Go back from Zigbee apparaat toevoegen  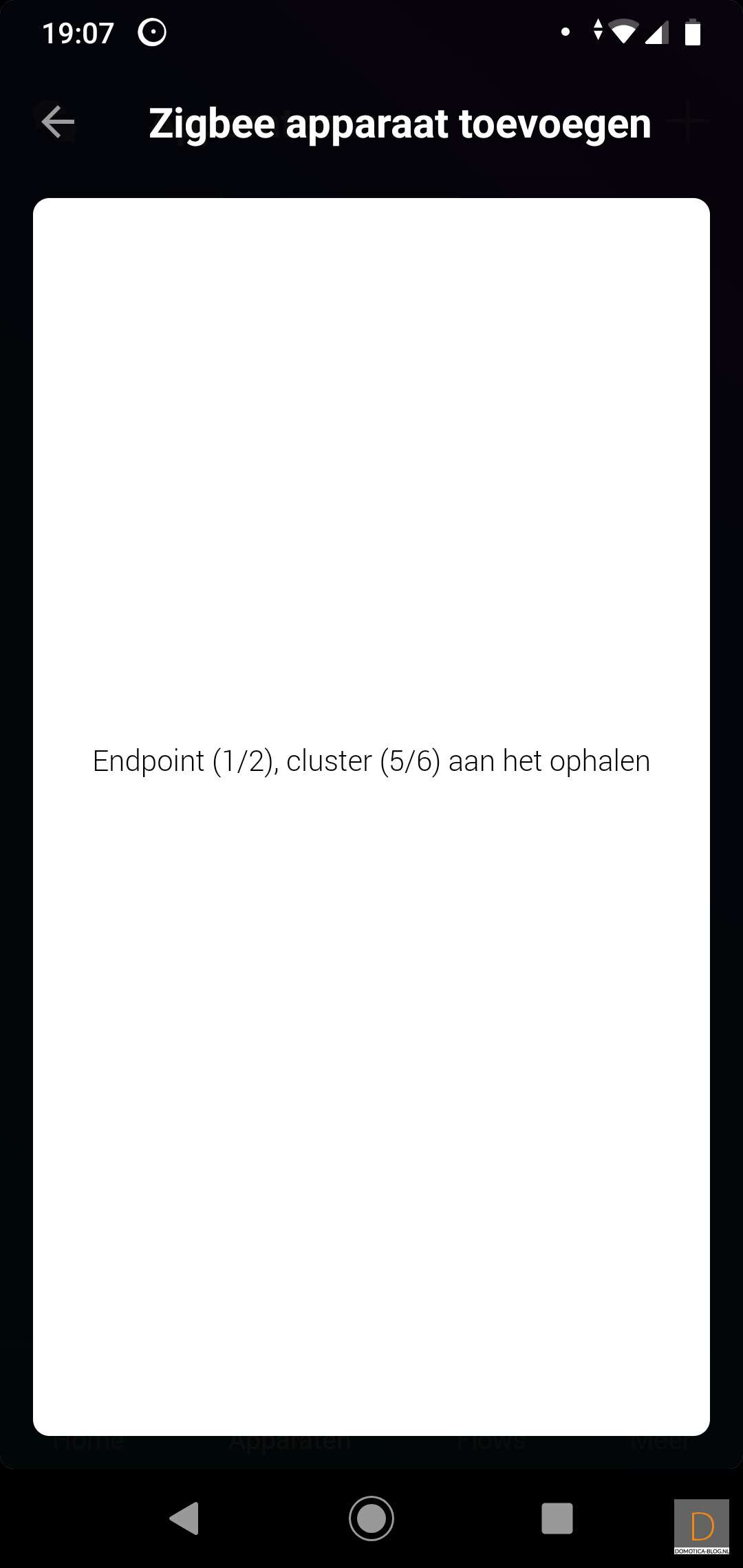(x=58, y=122)
